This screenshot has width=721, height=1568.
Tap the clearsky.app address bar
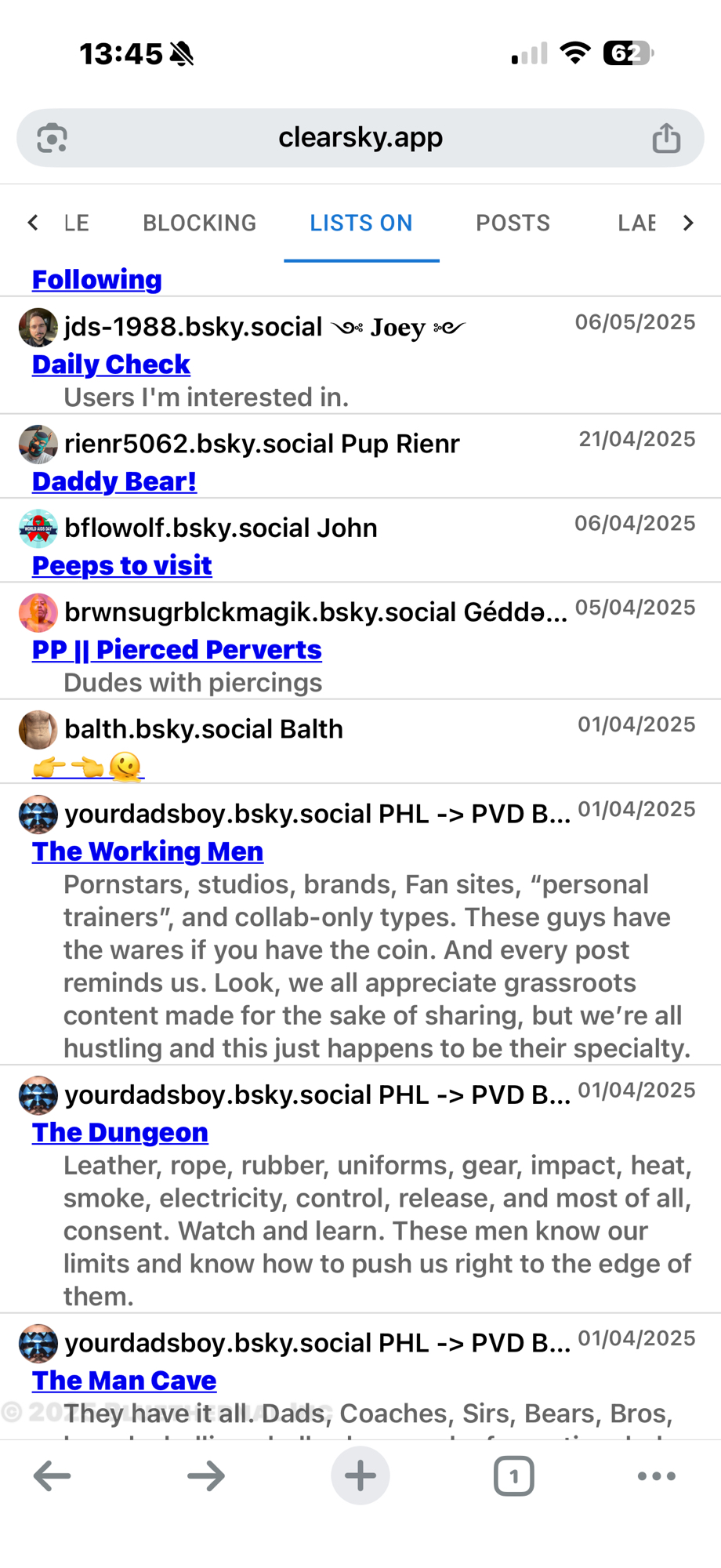coord(360,138)
